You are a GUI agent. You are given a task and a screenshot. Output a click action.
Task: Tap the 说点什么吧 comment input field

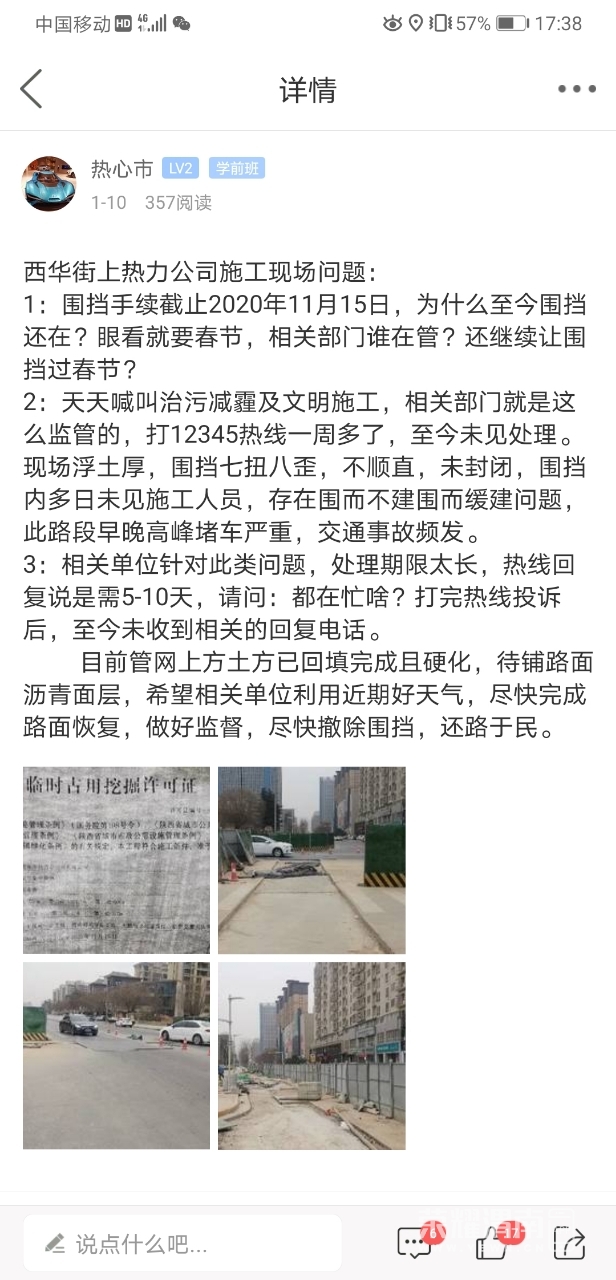(183, 1244)
